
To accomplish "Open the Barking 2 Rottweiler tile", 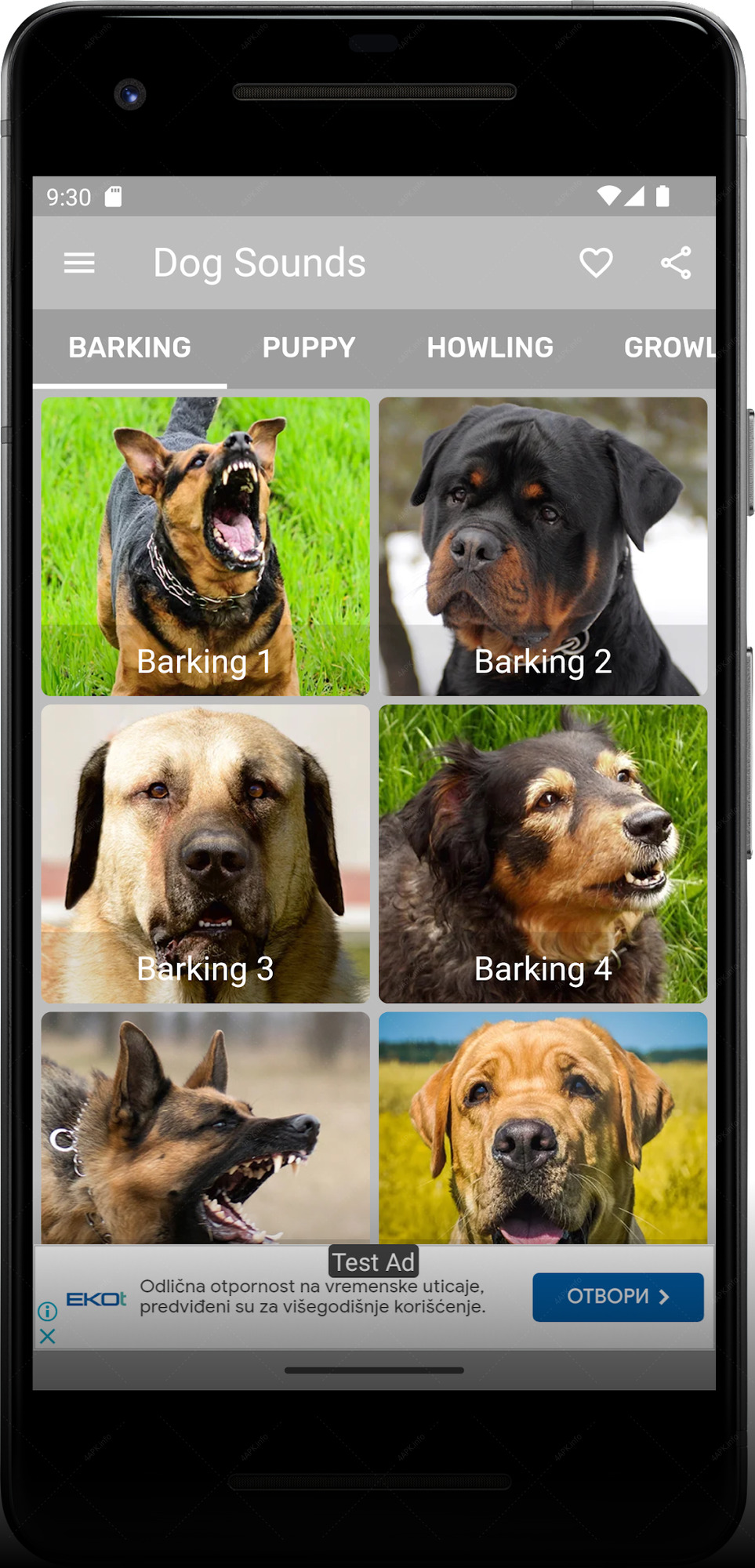I will (543, 546).
